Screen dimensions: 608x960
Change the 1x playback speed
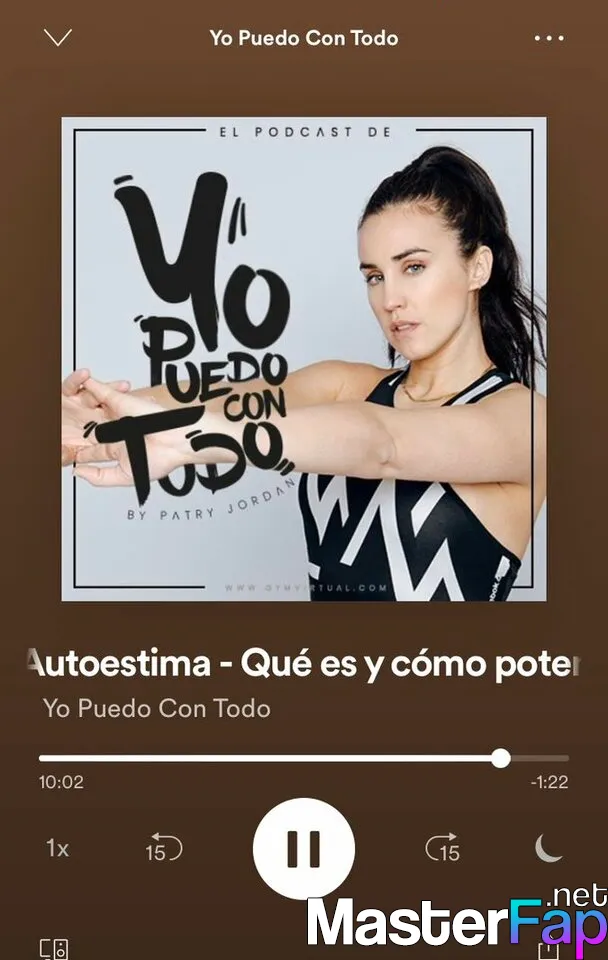coord(58,848)
